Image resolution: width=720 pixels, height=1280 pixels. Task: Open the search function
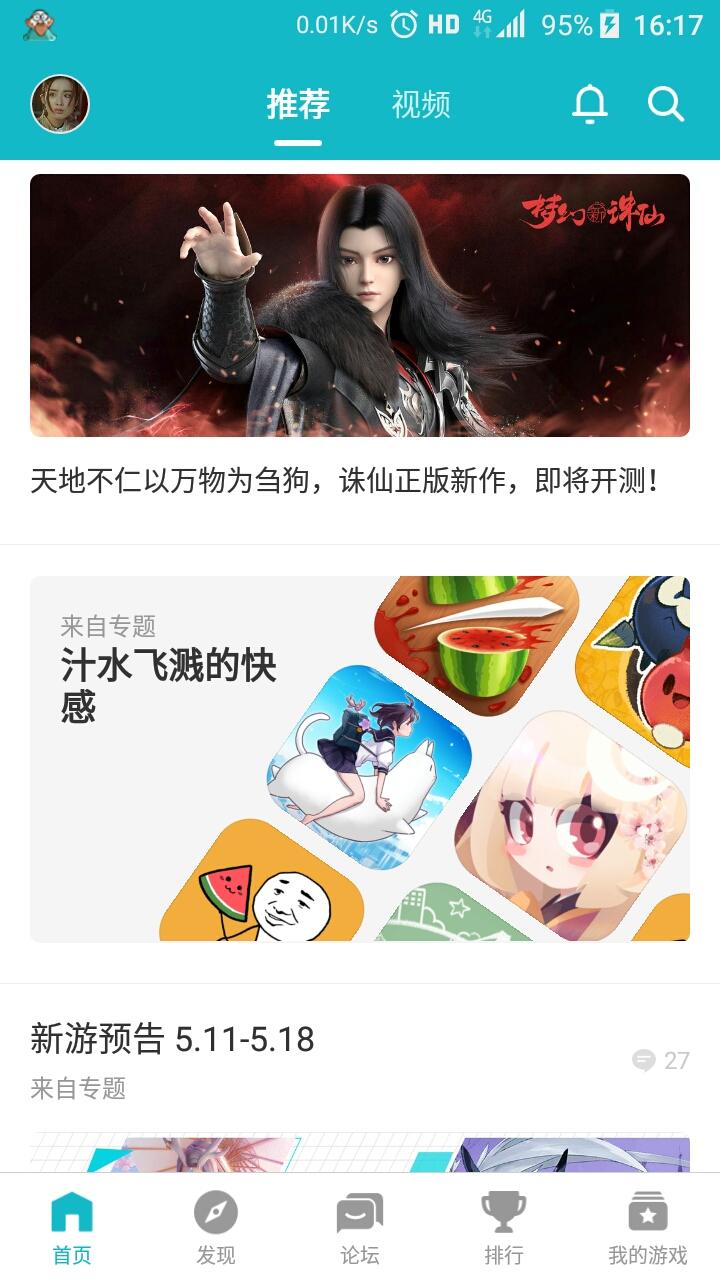[664, 103]
